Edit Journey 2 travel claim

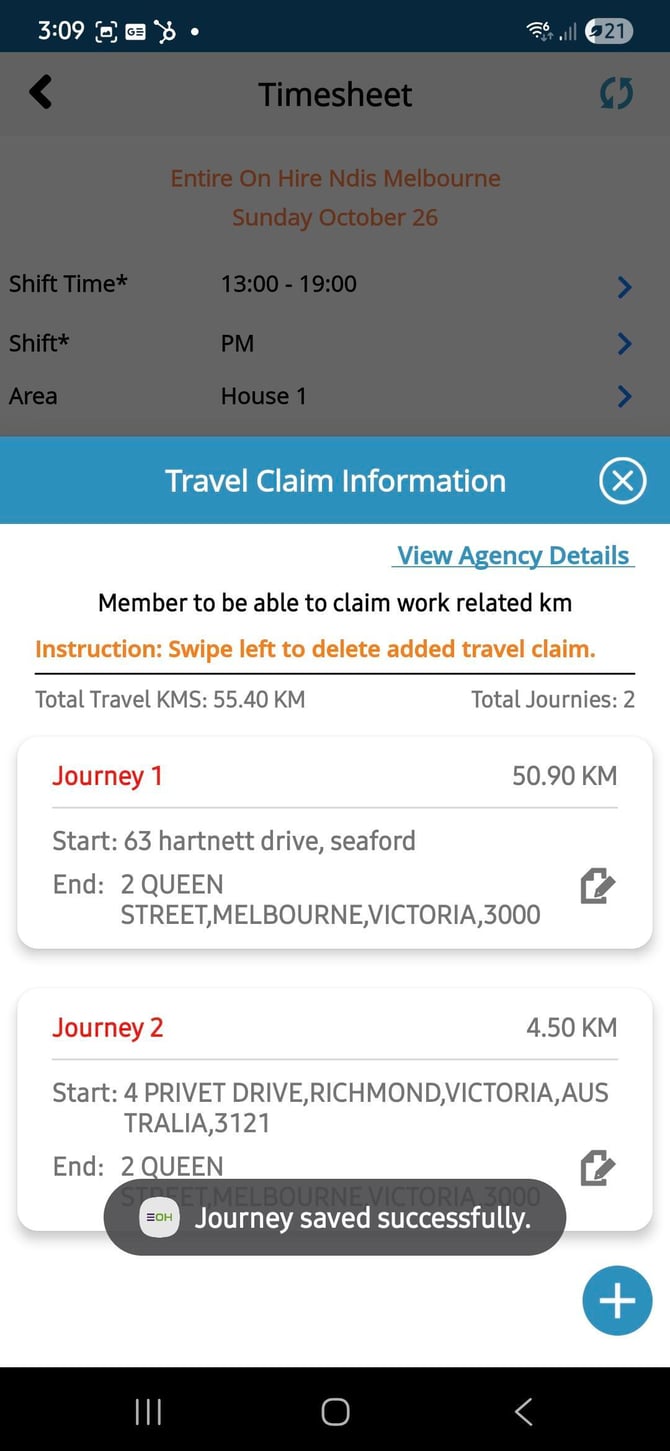[597, 1167]
